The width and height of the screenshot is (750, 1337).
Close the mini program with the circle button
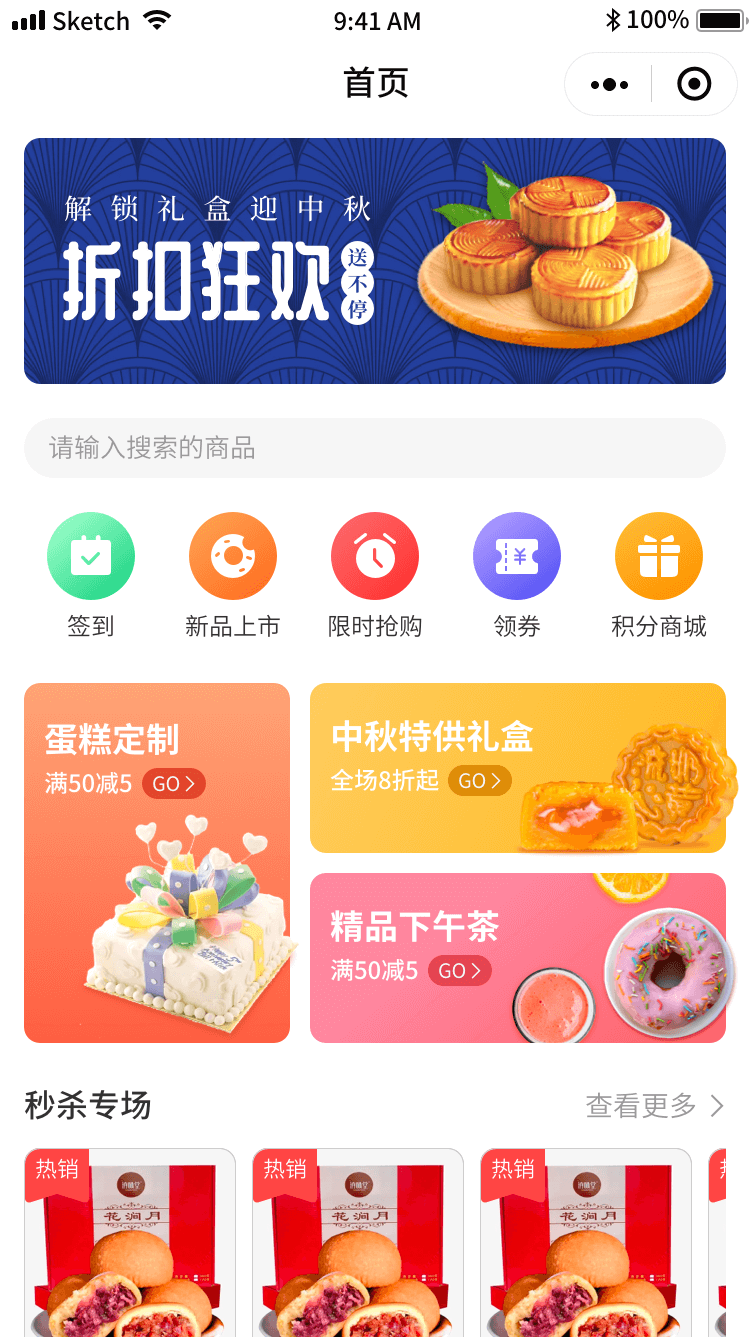click(694, 85)
